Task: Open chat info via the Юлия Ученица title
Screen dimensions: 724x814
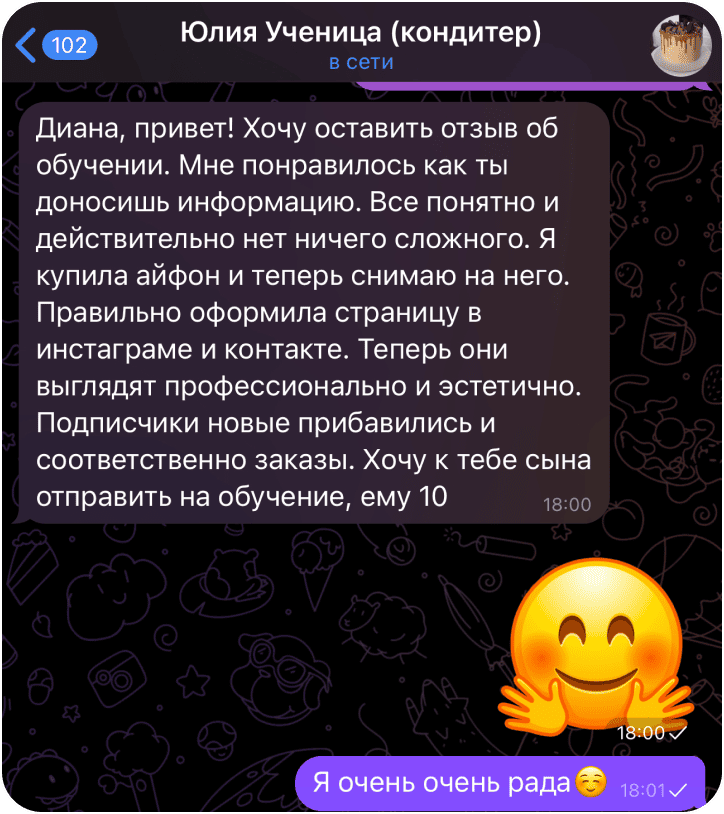Action: tap(360, 35)
